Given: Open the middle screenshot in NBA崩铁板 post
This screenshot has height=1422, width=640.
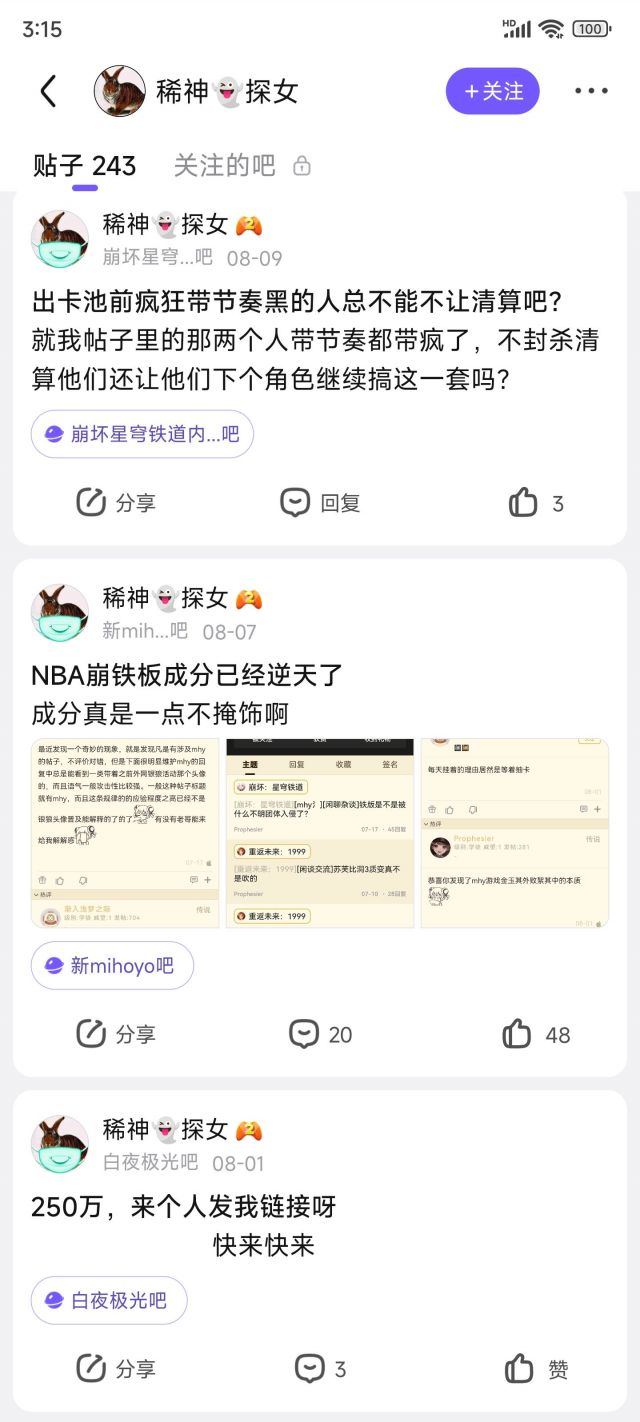Looking at the screenshot, I should pyautogui.click(x=319, y=833).
